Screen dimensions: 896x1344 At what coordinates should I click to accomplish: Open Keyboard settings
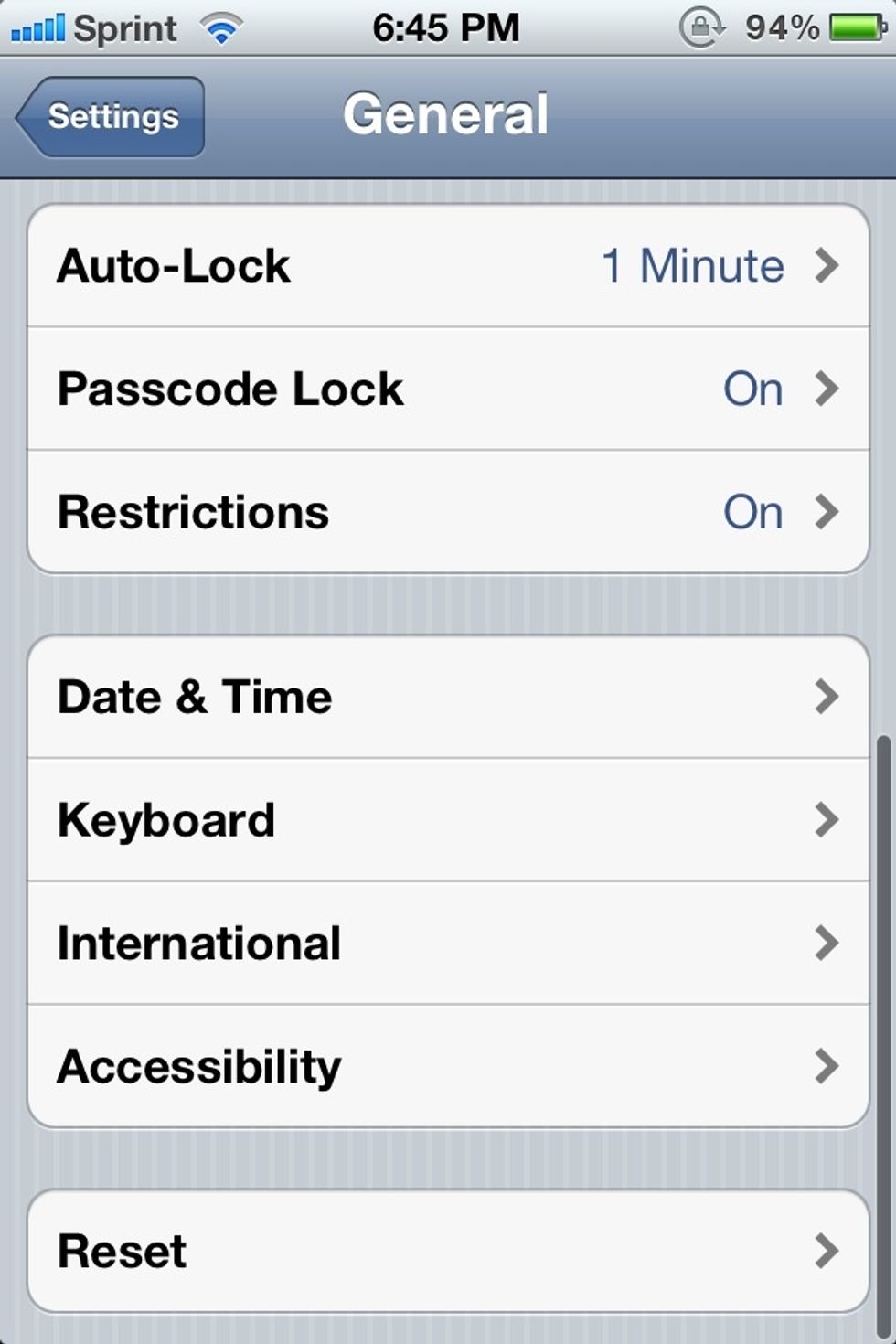pyautogui.click(x=448, y=820)
